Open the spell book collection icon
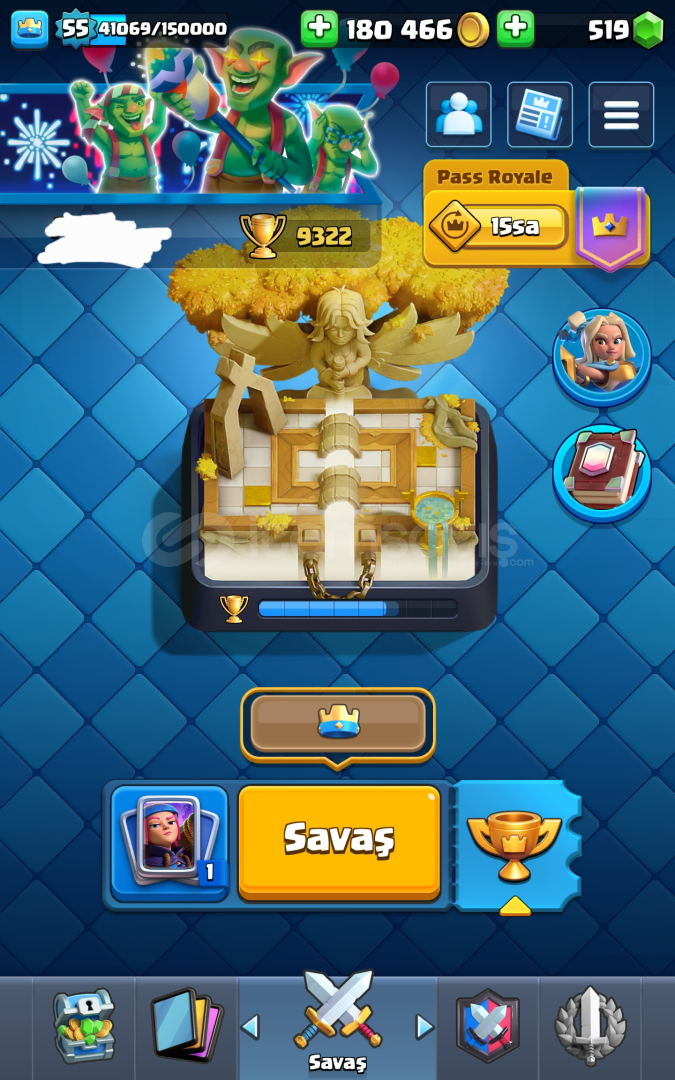 tap(601, 473)
